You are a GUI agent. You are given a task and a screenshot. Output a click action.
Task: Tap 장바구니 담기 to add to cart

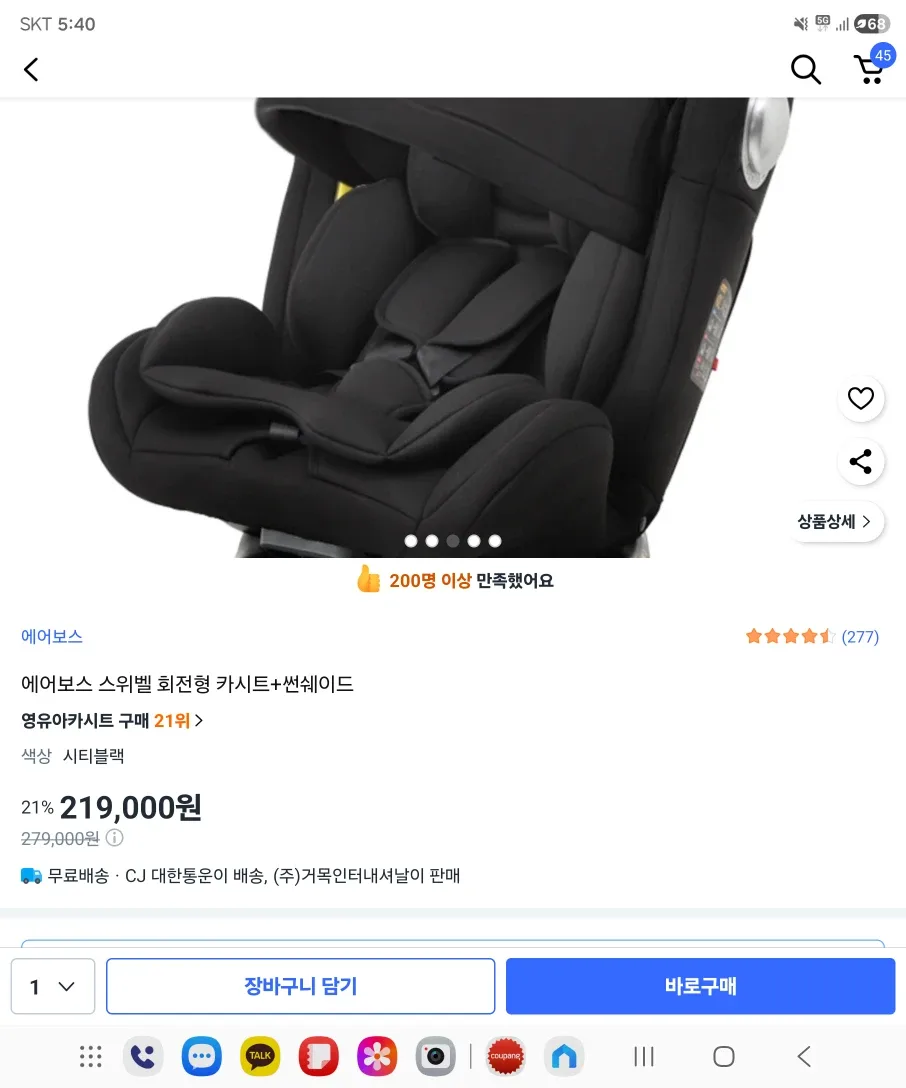pos(300,986)
